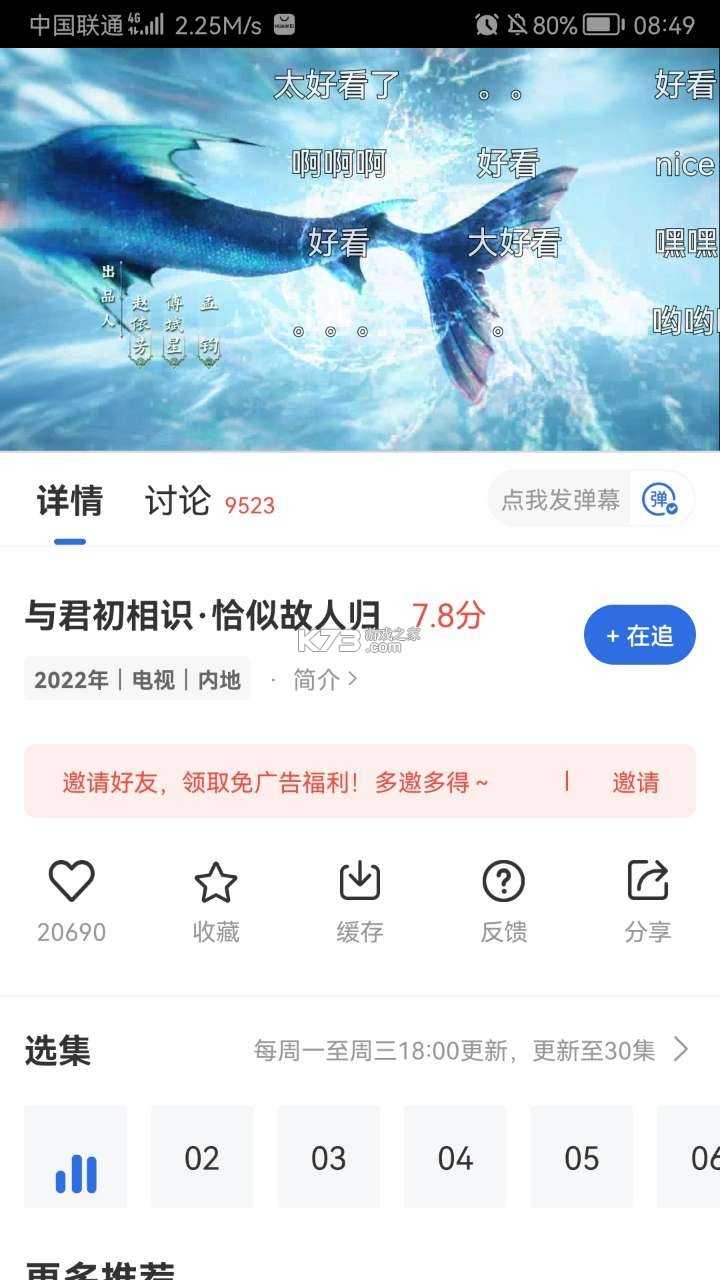Tap the 点我发弹幕 input box
The image size is (720, 1280).
[560, 500]
